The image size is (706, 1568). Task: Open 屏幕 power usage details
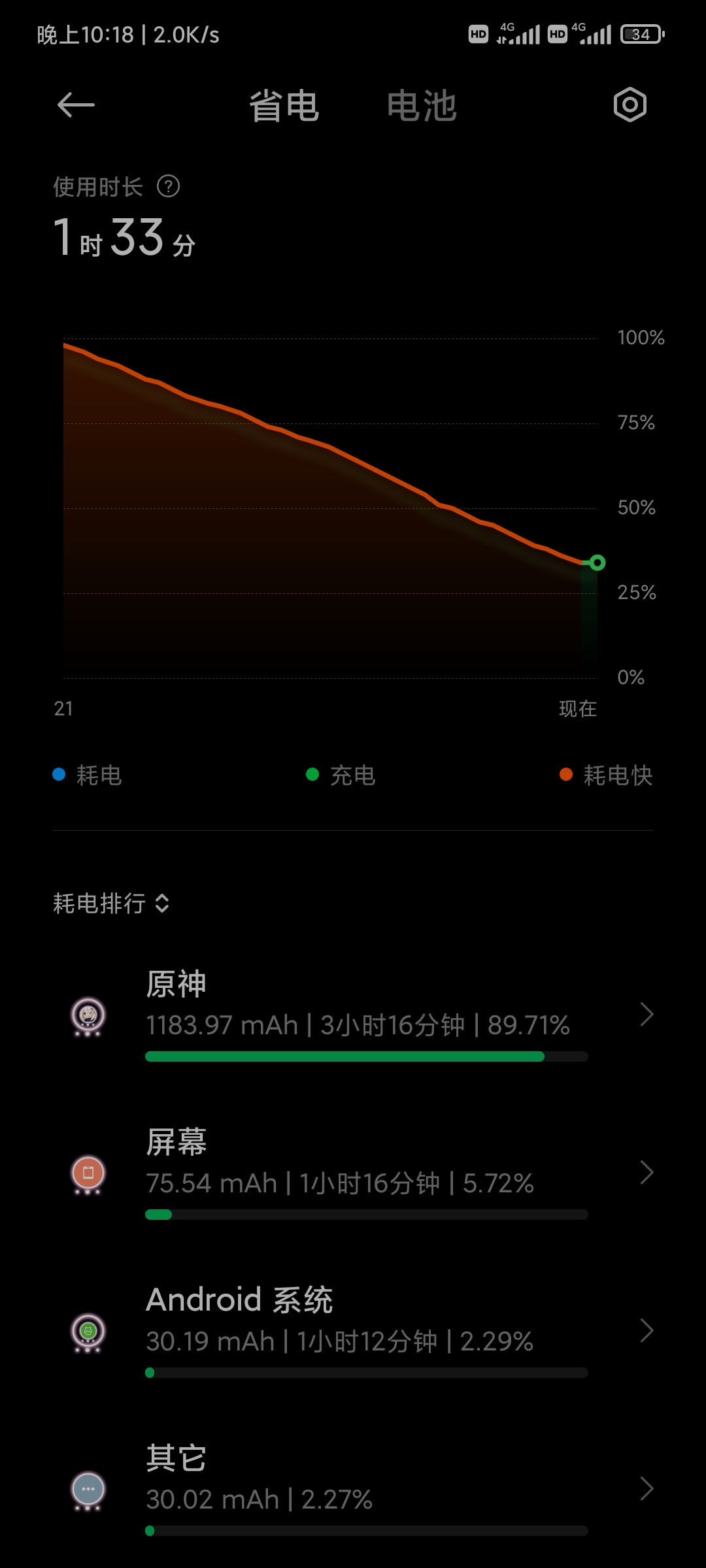tap(353, 1173)
